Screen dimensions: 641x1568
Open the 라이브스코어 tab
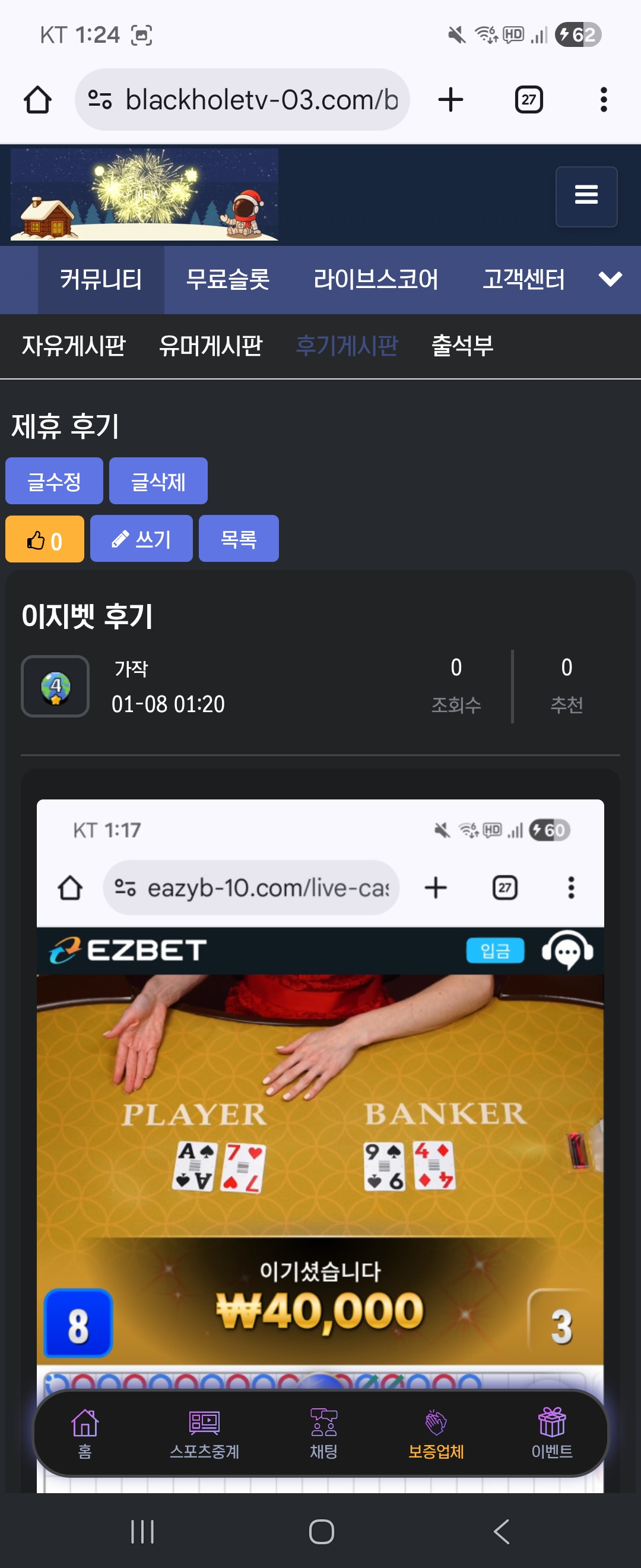[x=375, y=280]
